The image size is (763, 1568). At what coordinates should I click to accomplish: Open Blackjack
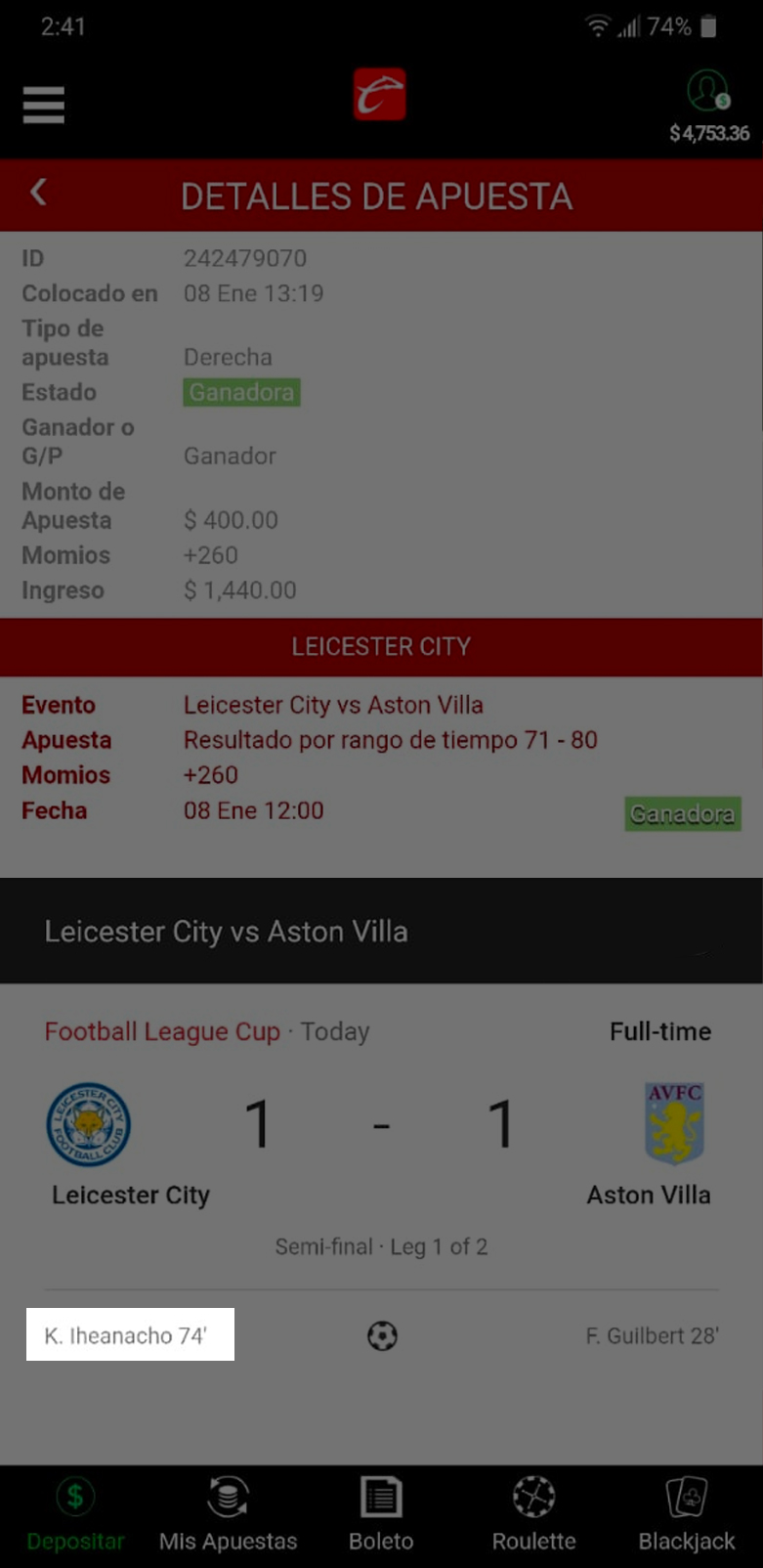click(x=687, y=1516)
